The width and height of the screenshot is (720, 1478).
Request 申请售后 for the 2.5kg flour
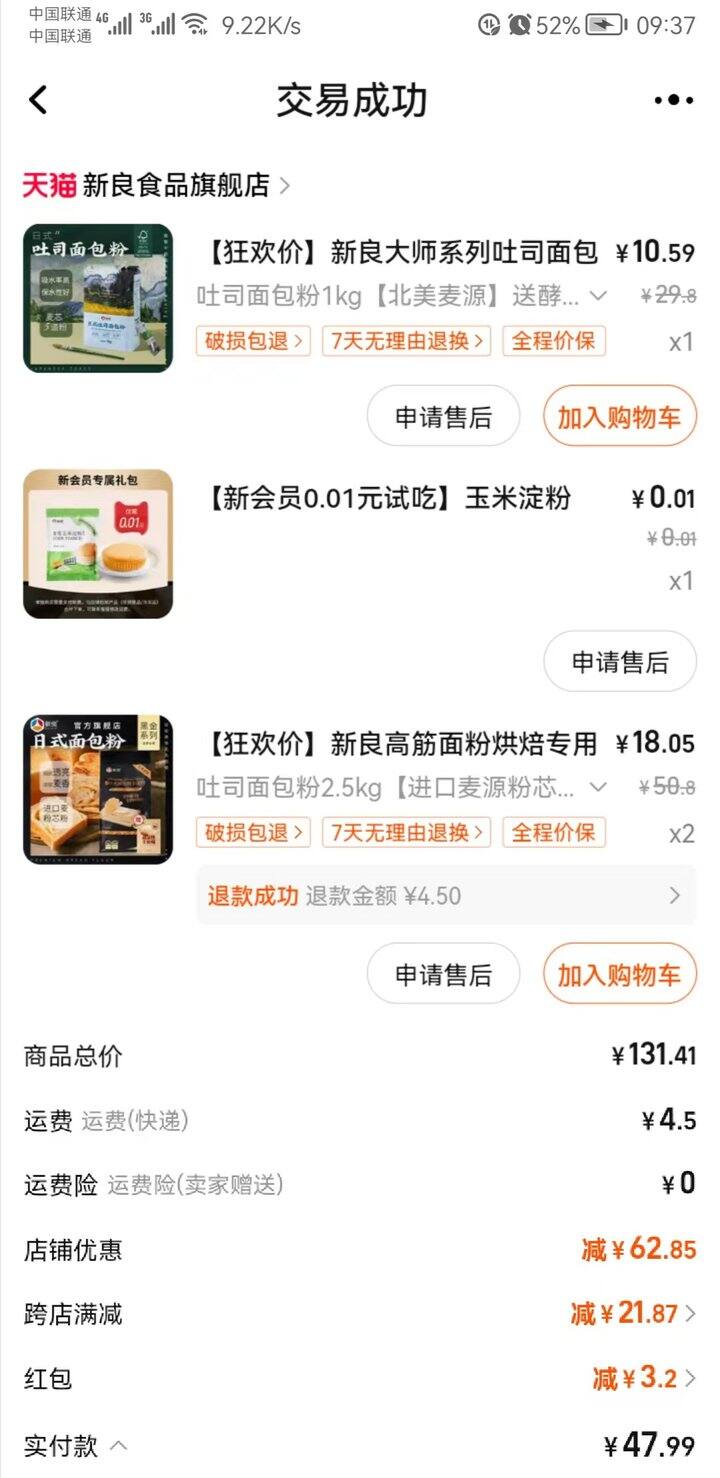[443, 975]
